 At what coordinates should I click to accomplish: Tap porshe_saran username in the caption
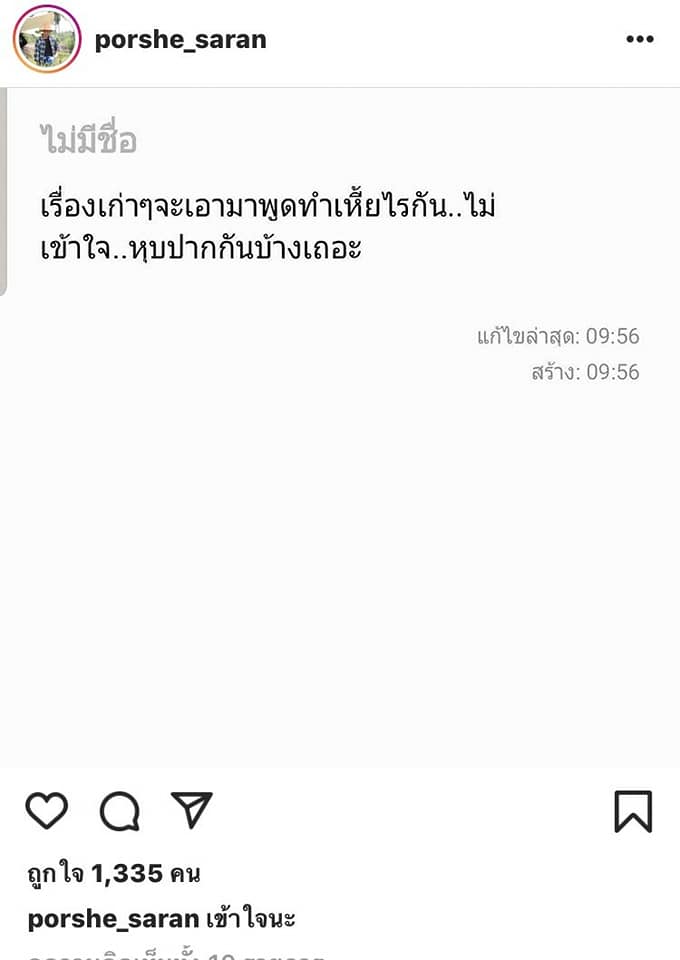pyautogui.click(x=112, y=919)
